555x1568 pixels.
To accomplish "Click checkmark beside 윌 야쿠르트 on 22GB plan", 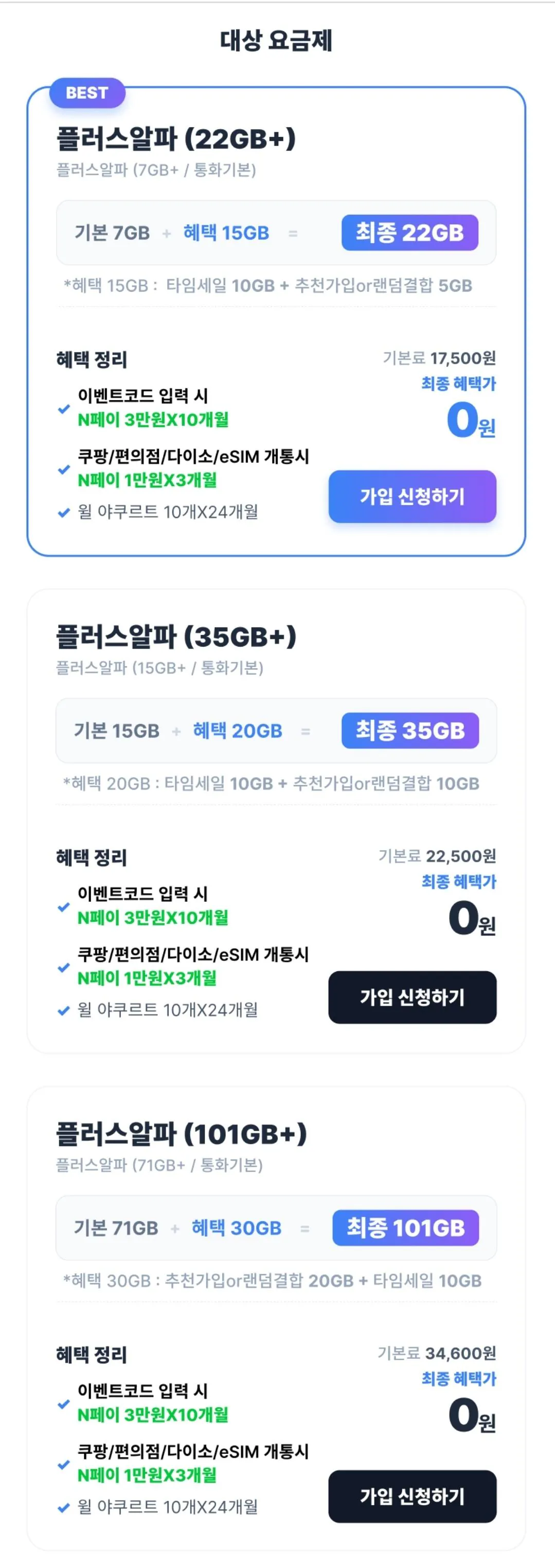I will pyautogui.click(x=63, y=512).
